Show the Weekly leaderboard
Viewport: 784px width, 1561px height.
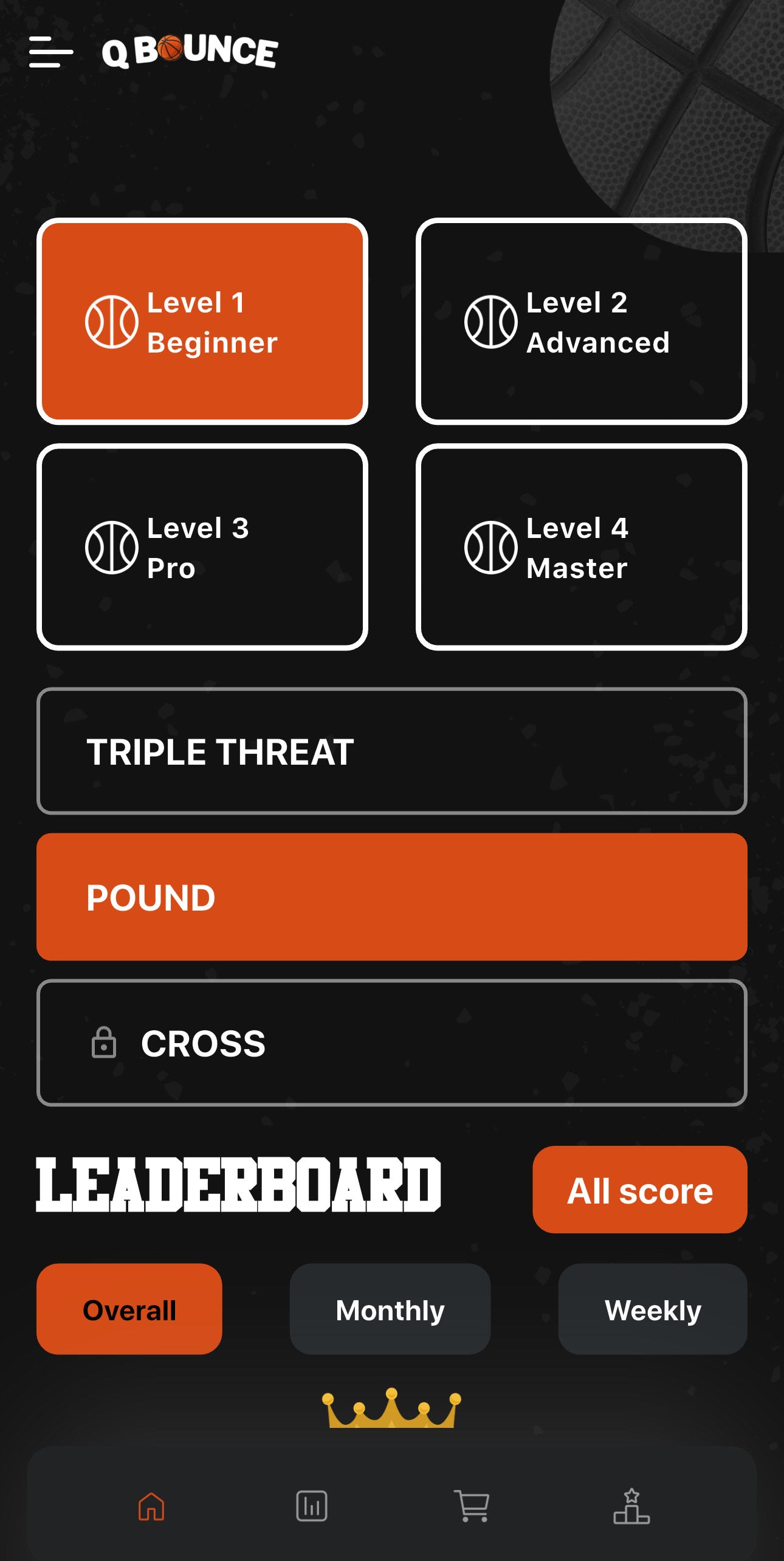[x=652, y=1309]
